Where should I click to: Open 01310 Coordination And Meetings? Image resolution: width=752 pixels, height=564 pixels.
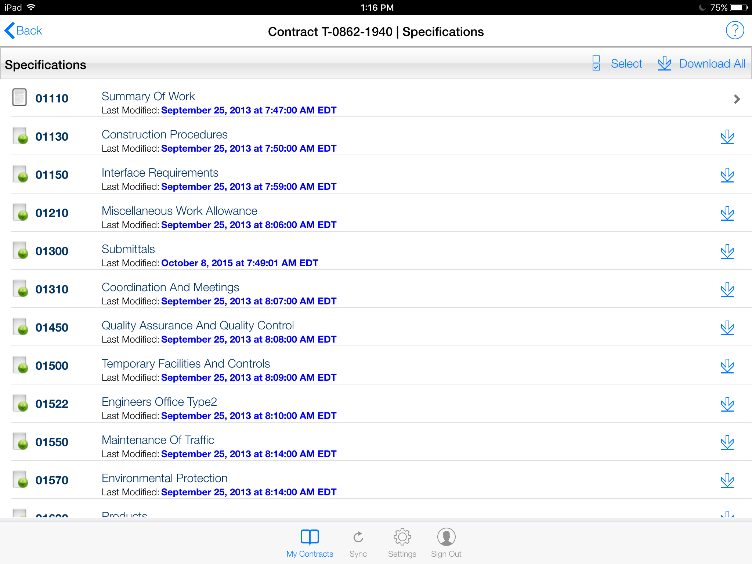pos(170,288)
